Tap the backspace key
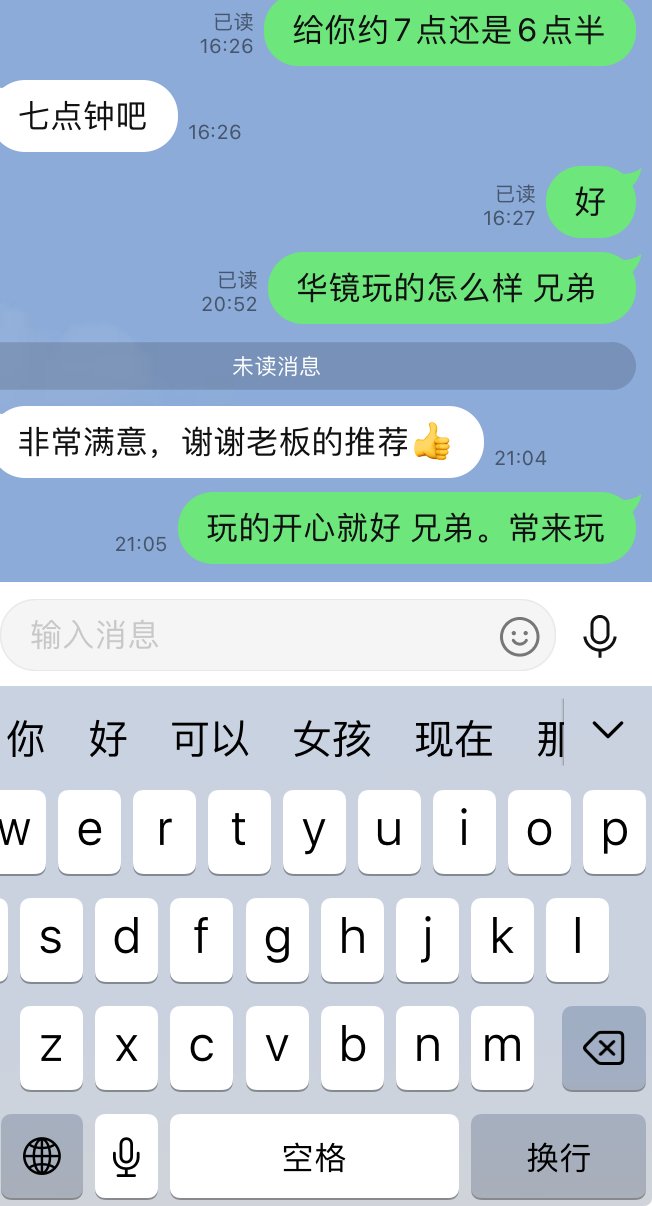 [x=603, y=1048]
